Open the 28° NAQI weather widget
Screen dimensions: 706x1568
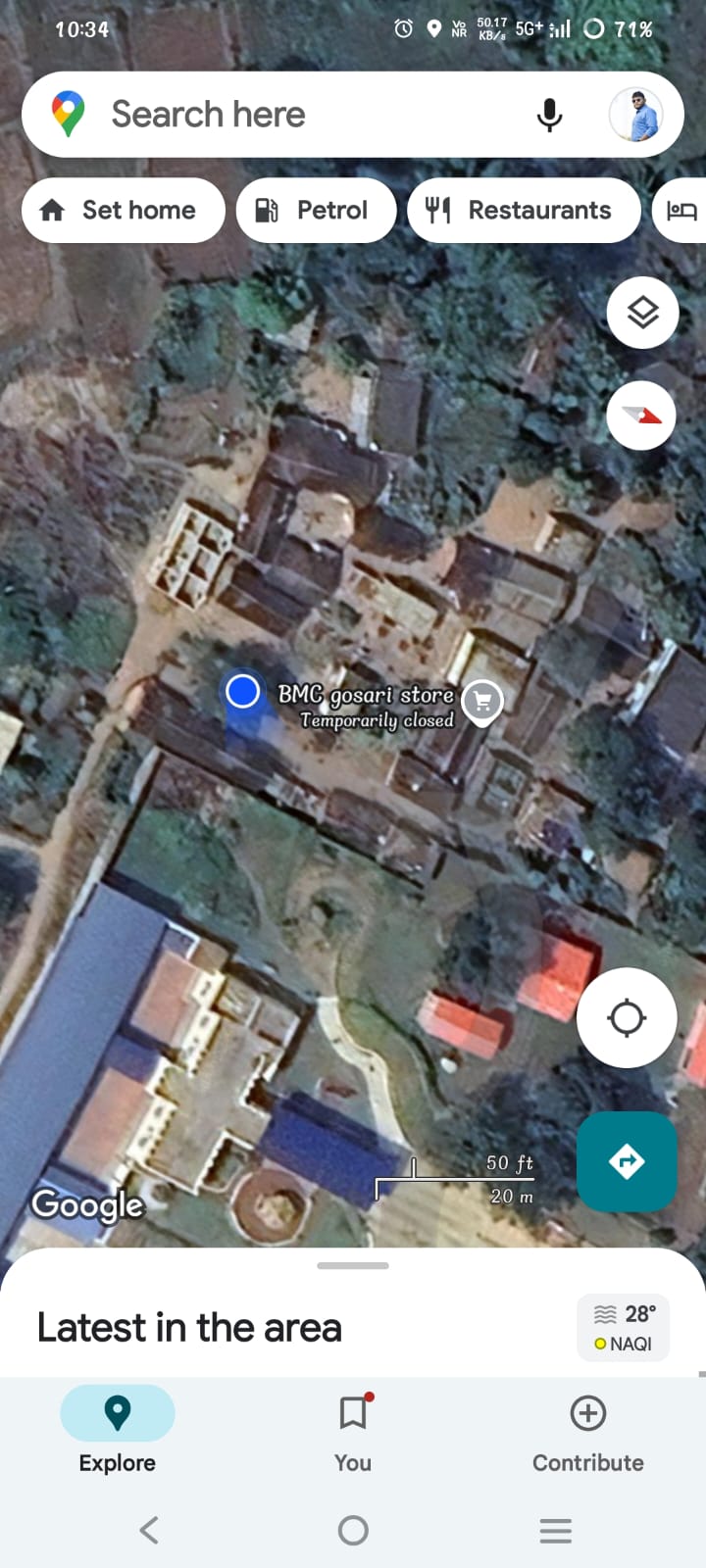point(624,1328)
